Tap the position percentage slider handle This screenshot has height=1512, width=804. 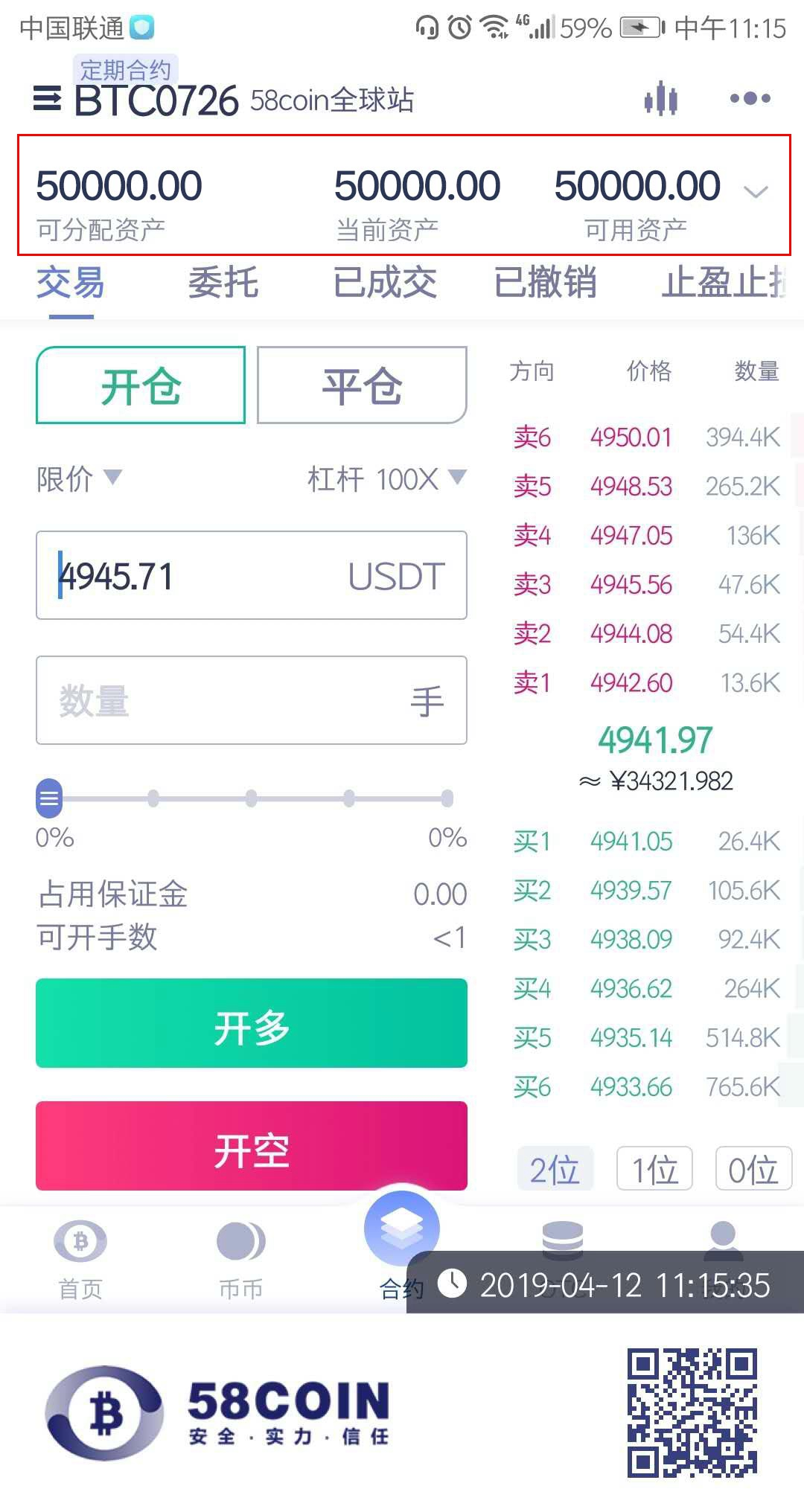coord(49,798)
